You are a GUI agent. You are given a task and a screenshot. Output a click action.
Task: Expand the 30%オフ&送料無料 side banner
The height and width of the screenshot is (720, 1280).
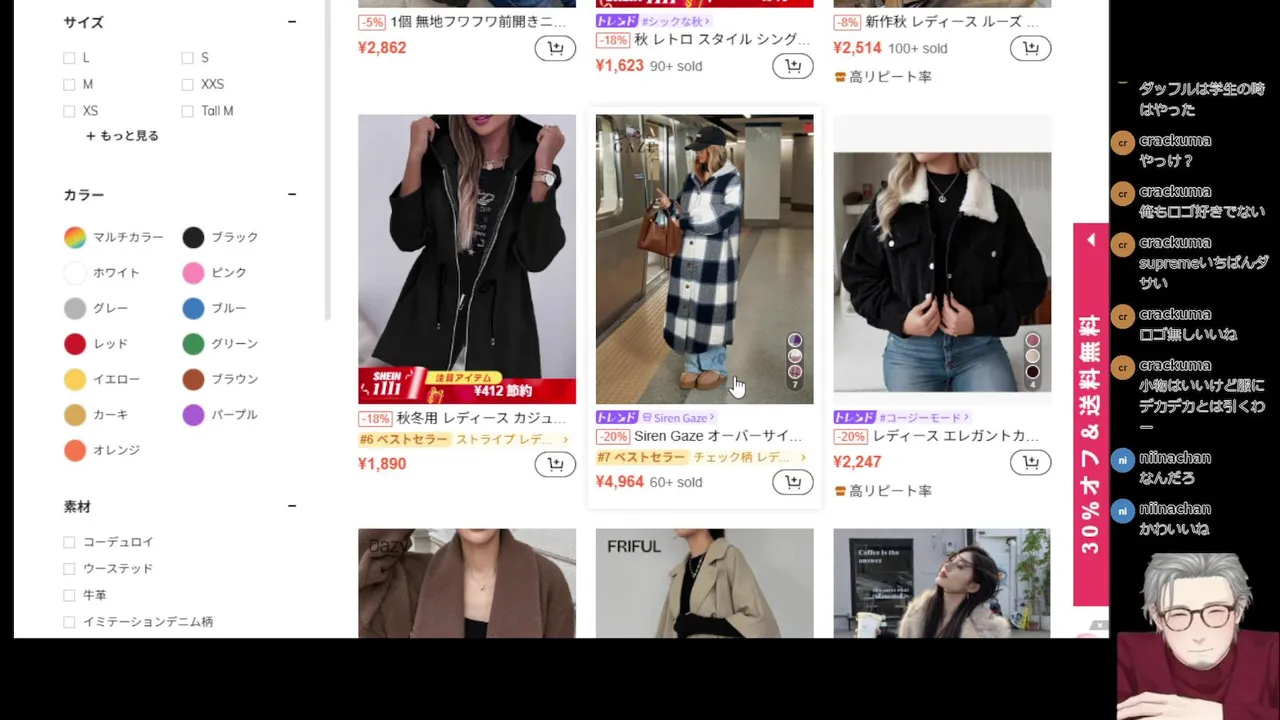click(x=1091, y=240)
